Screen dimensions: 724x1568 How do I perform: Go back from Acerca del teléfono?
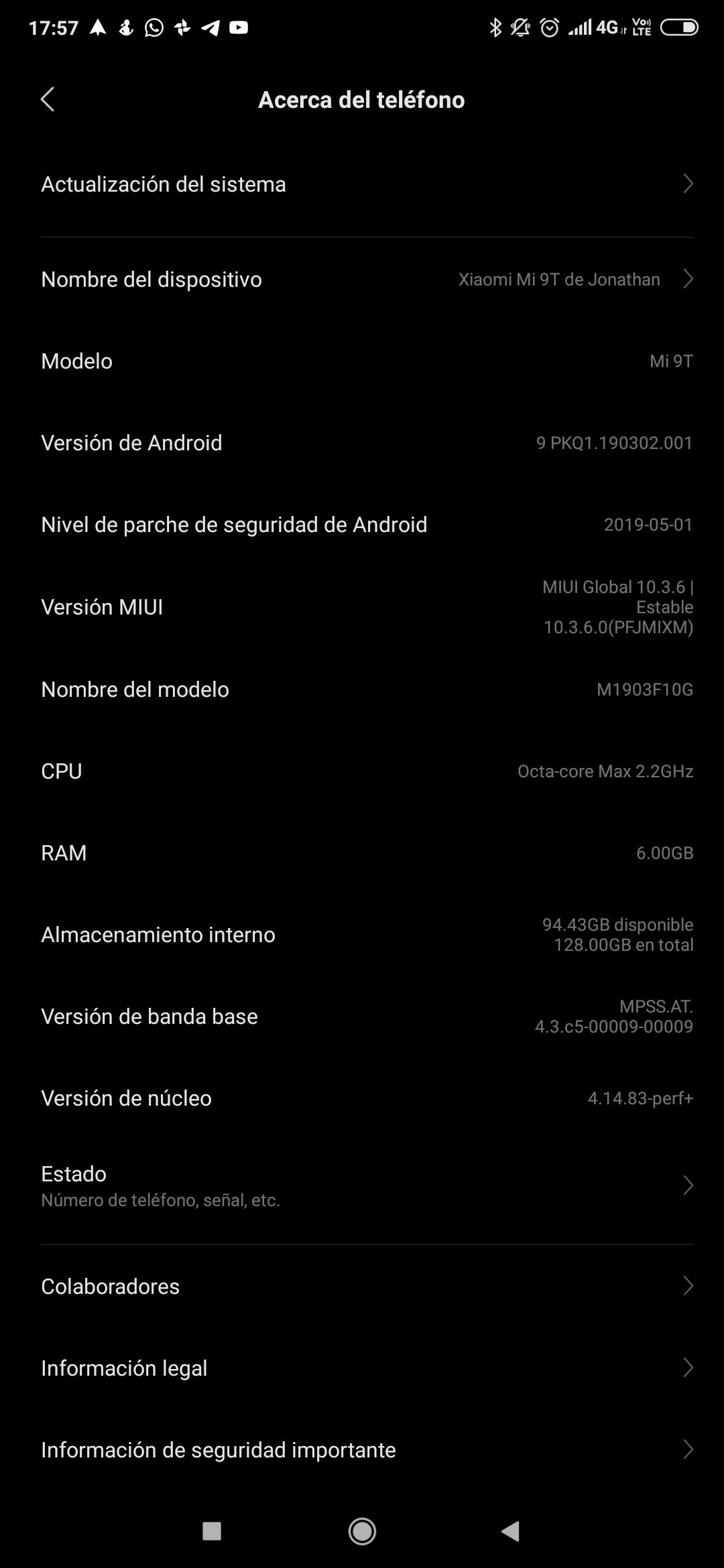[x=48, y=100]
